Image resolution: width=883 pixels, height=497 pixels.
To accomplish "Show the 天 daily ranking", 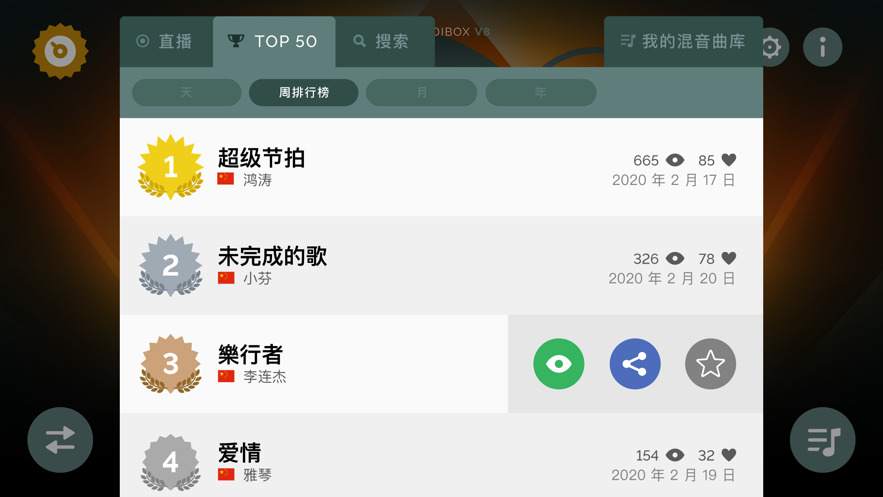I will click(x=187, y=93).
